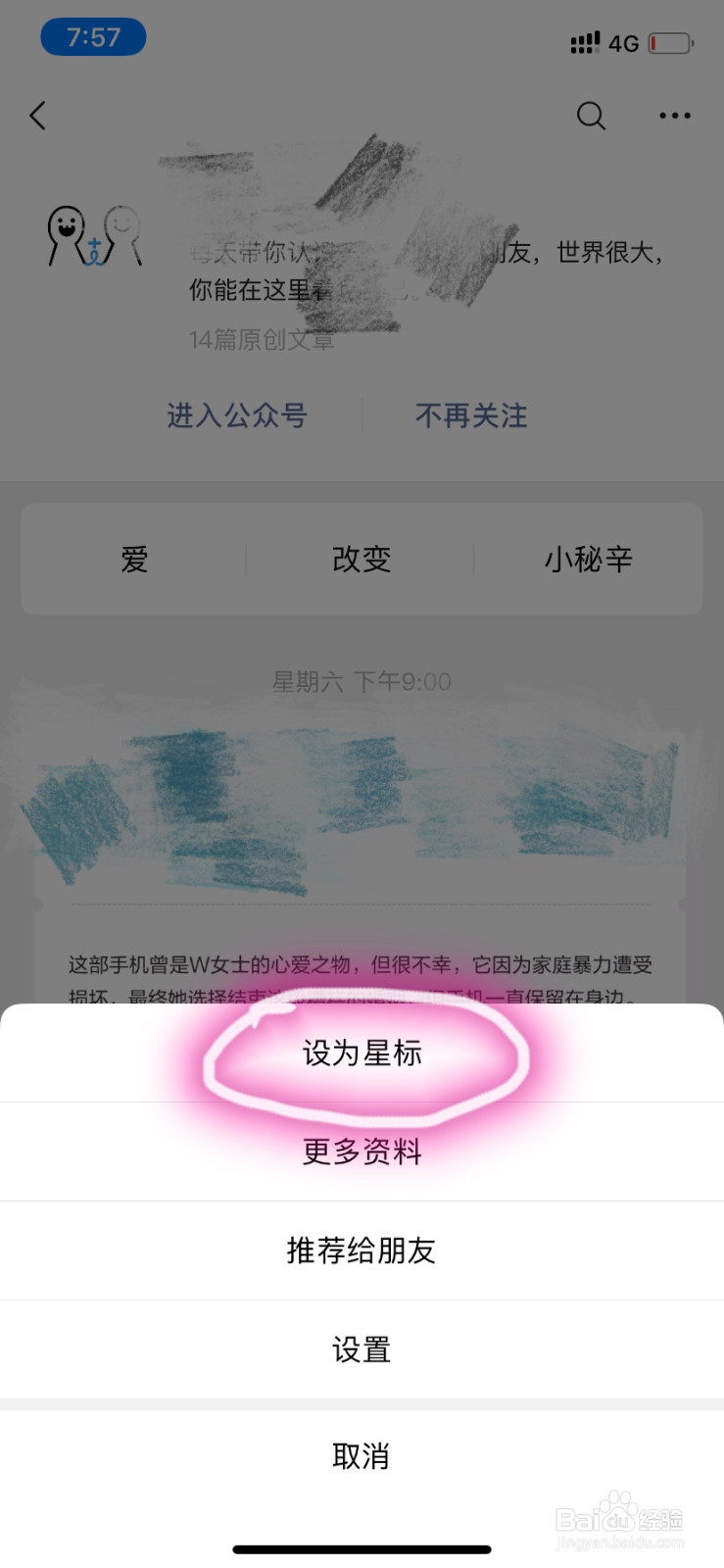Tap the three-dot more options icon
The image size is (724, 1568).
pos(675,116)
